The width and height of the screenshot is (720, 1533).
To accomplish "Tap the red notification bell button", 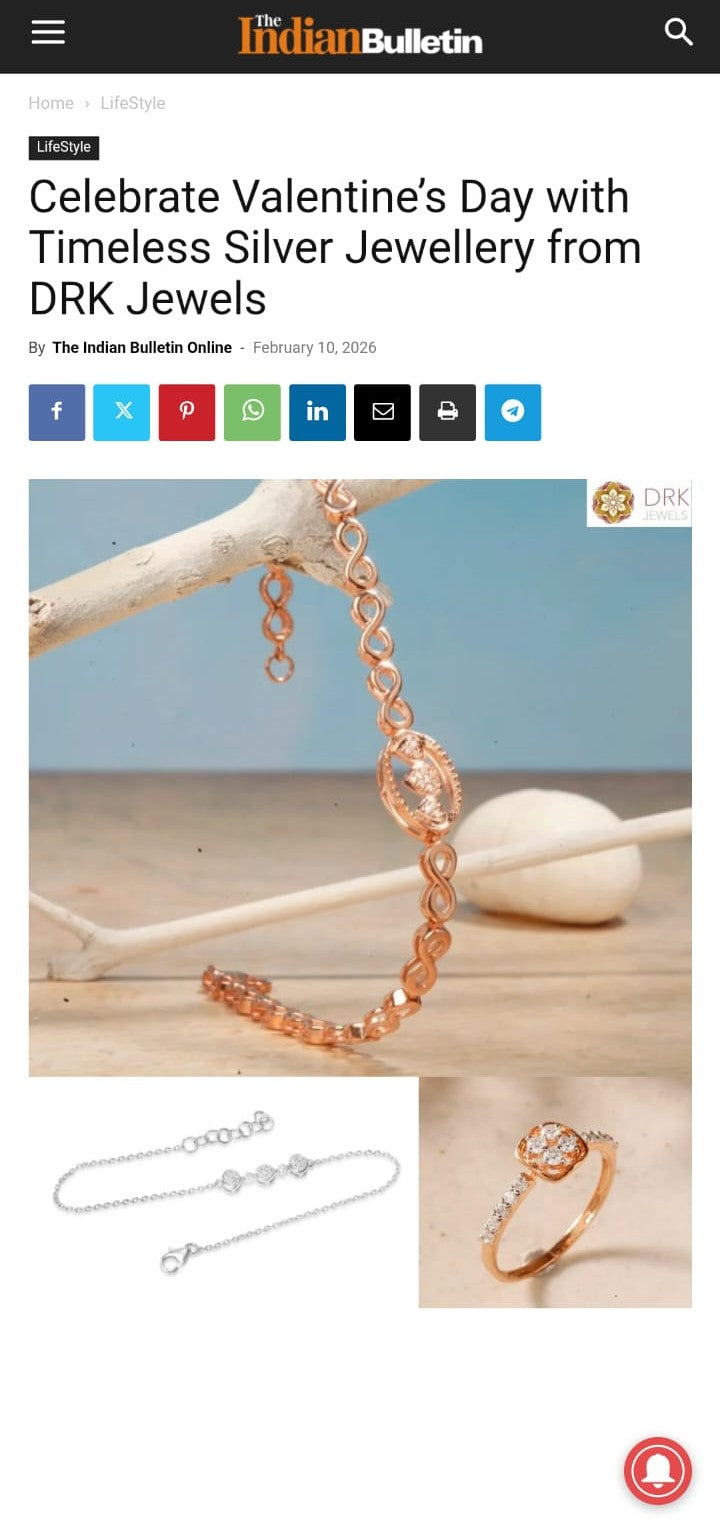I will [x=657, y=1471].
